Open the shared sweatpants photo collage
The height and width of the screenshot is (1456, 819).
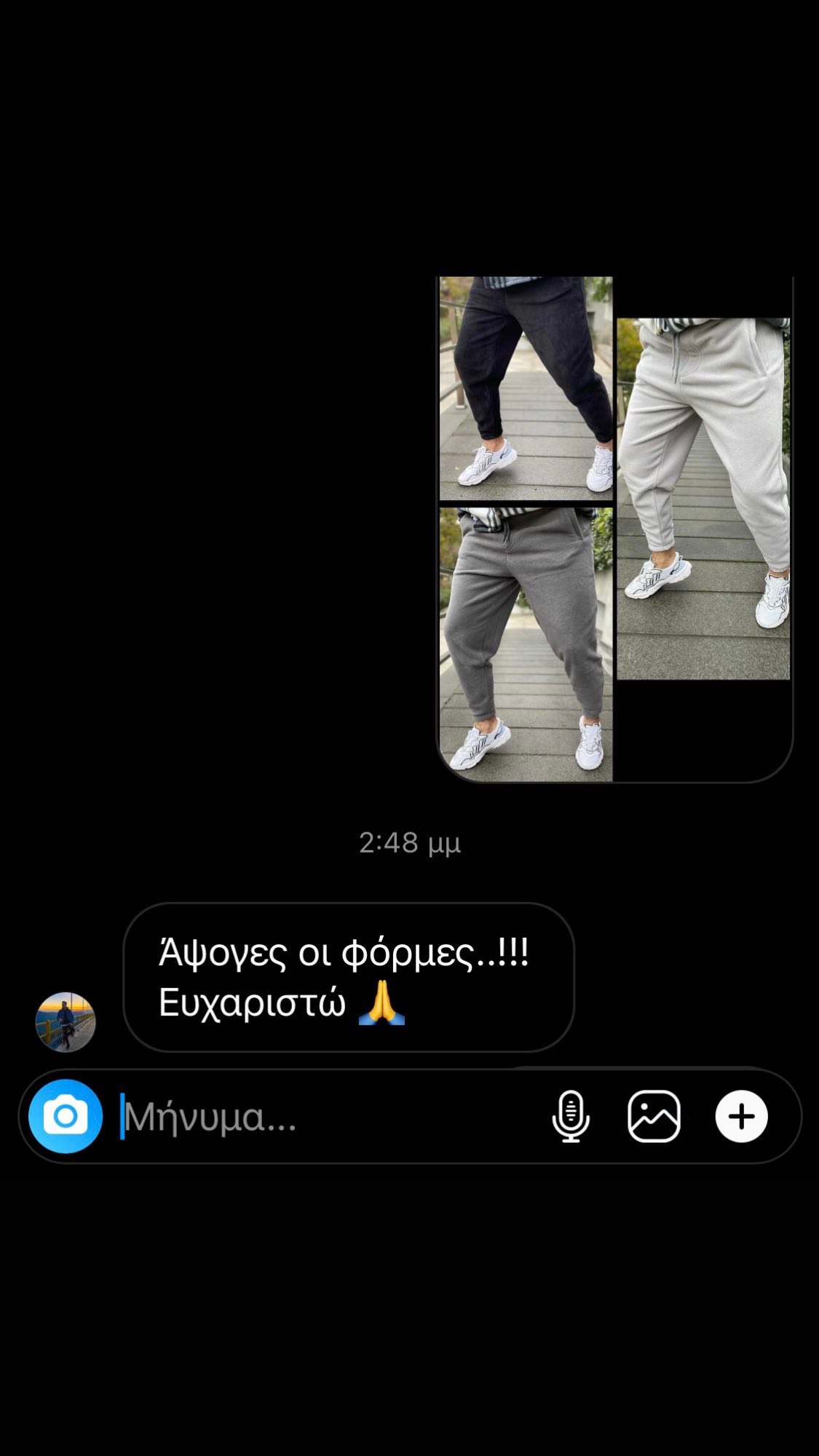614,529
